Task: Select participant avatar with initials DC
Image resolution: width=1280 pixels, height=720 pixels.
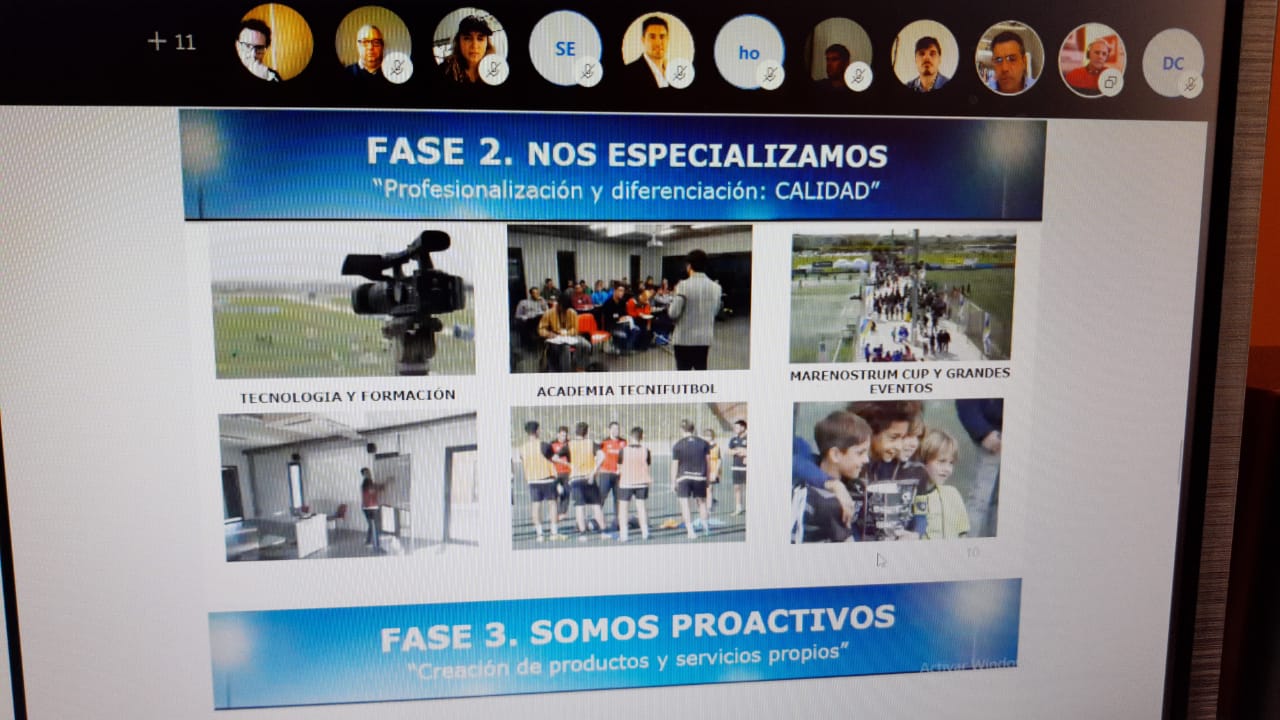Action: [1172, 63]
